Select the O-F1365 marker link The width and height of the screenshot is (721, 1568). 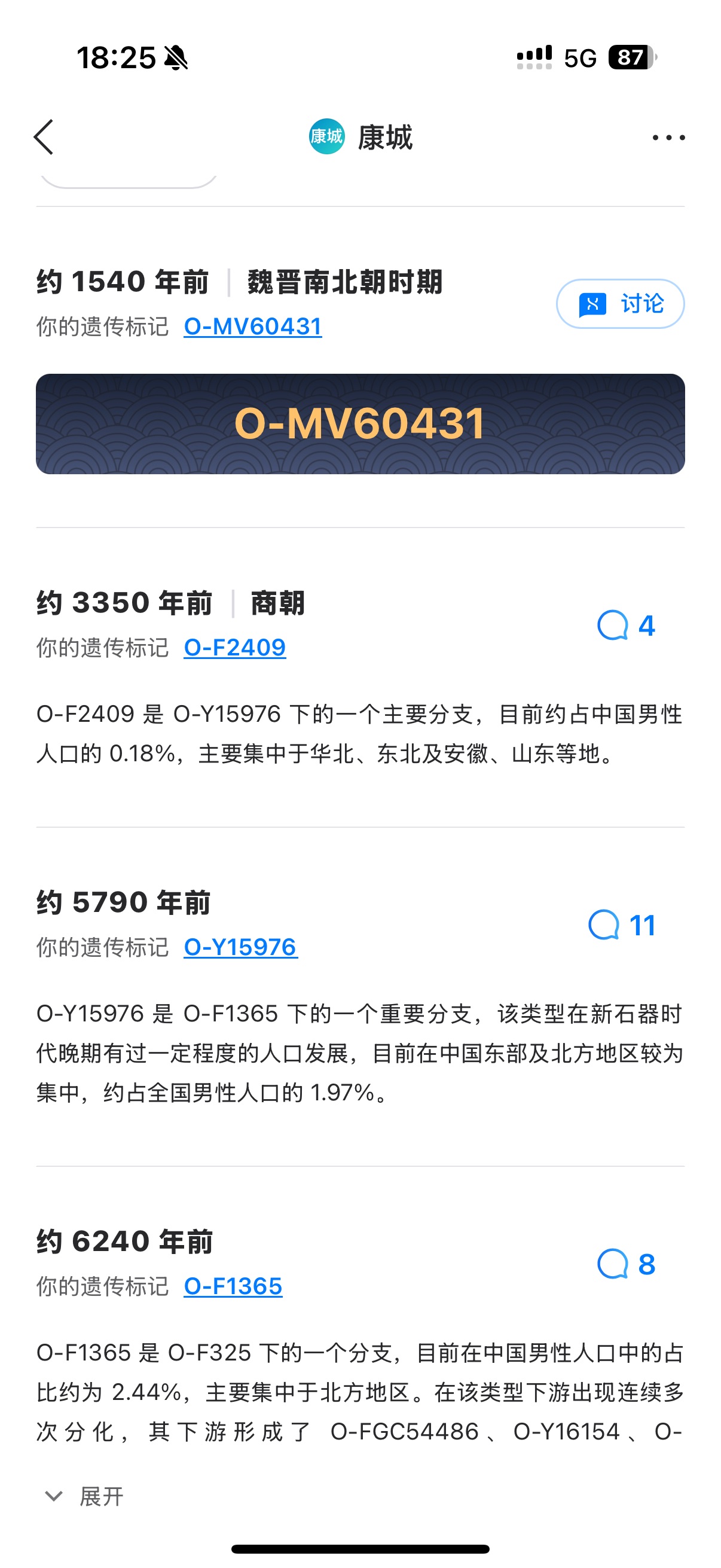(x=233, y=1286)
